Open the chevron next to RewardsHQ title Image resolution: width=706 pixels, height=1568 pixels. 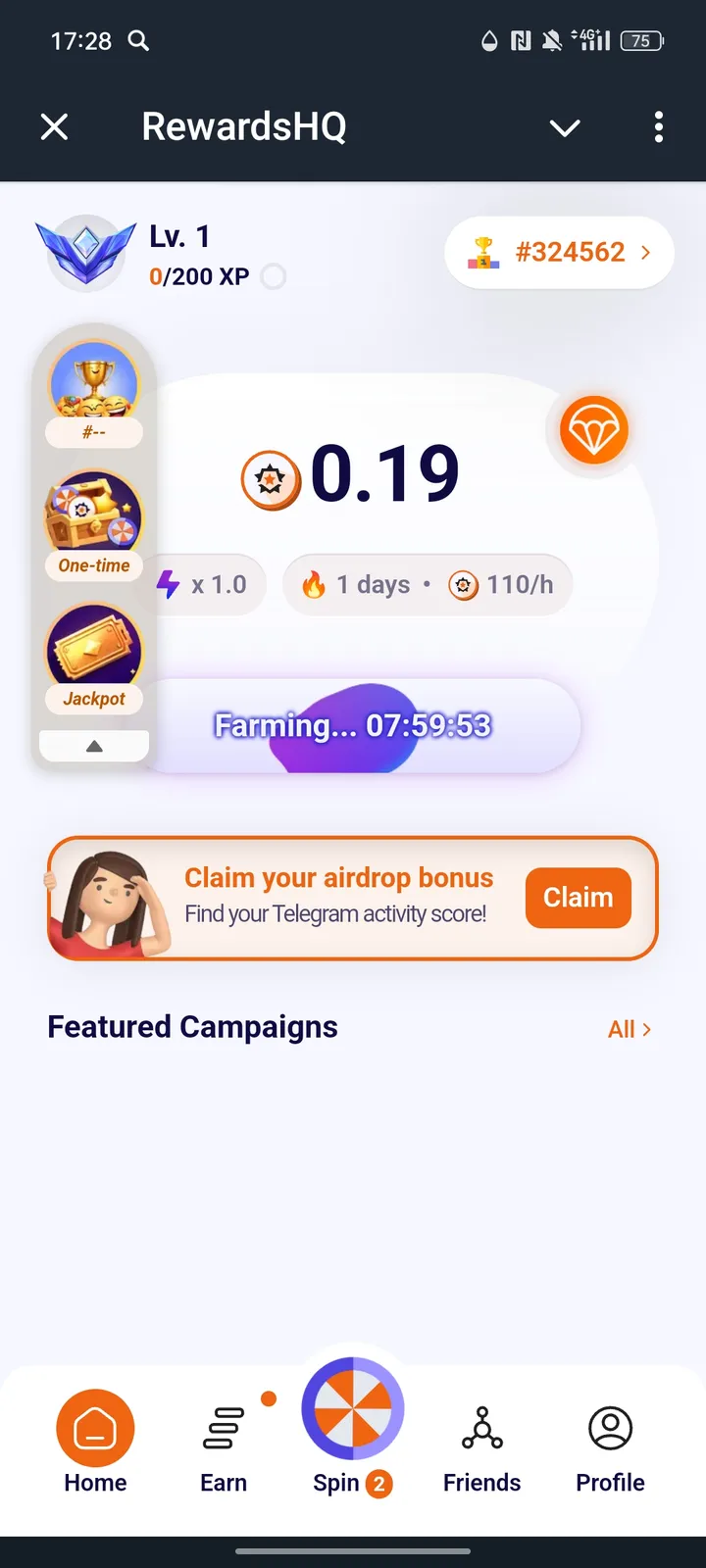coord(565,127)
